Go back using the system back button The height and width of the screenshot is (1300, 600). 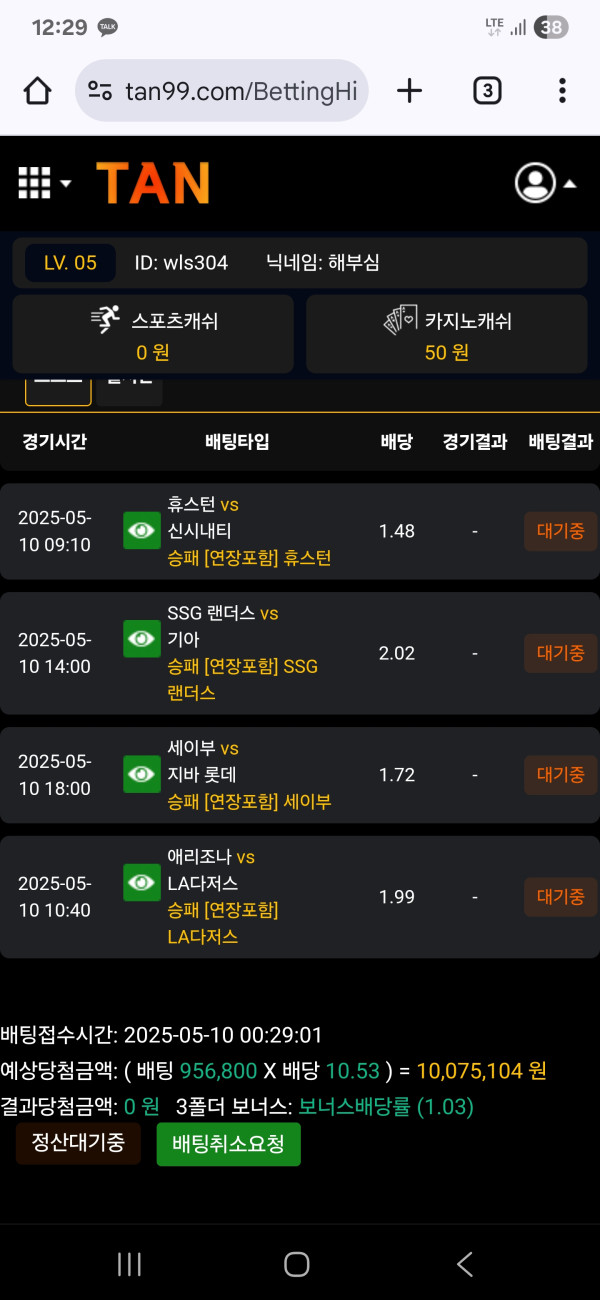point(464,1264)
